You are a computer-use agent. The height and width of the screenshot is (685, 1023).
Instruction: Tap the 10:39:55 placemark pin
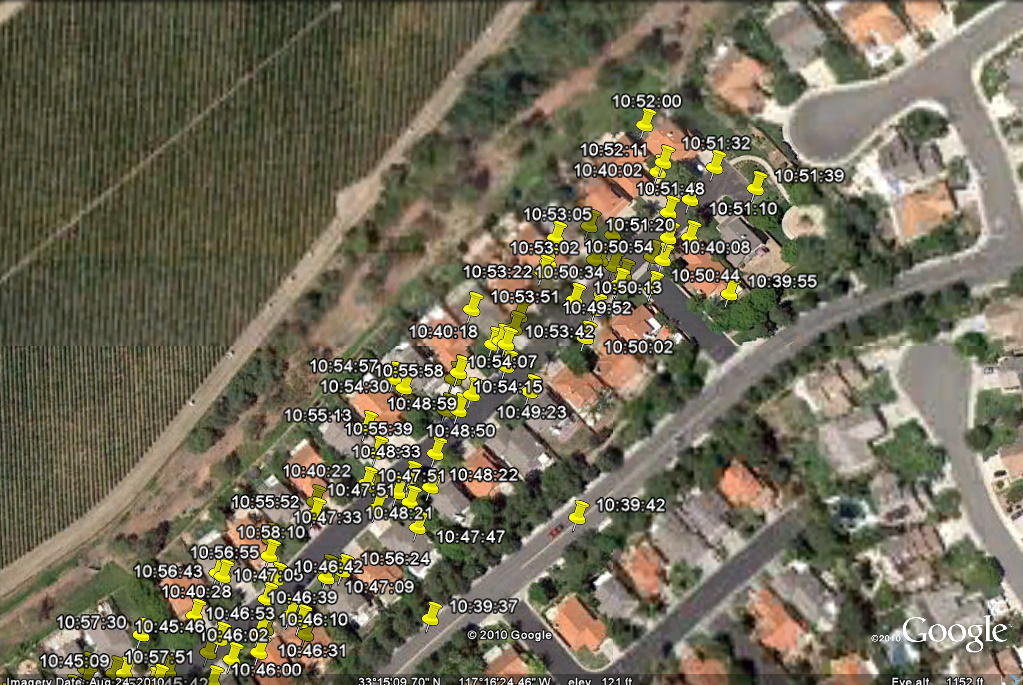[x=731, y=291]
